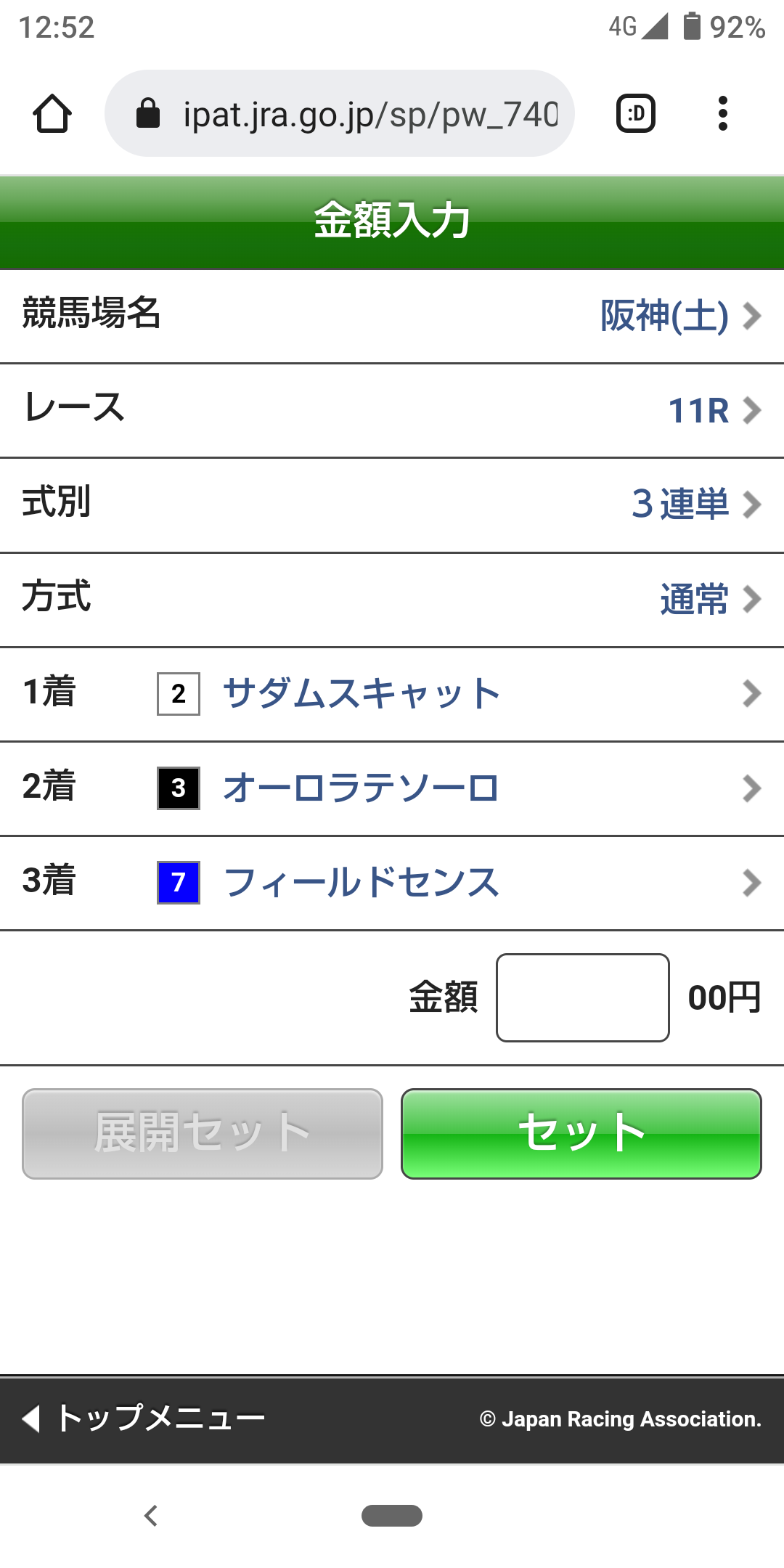Open the browser overflow menu

722,114
